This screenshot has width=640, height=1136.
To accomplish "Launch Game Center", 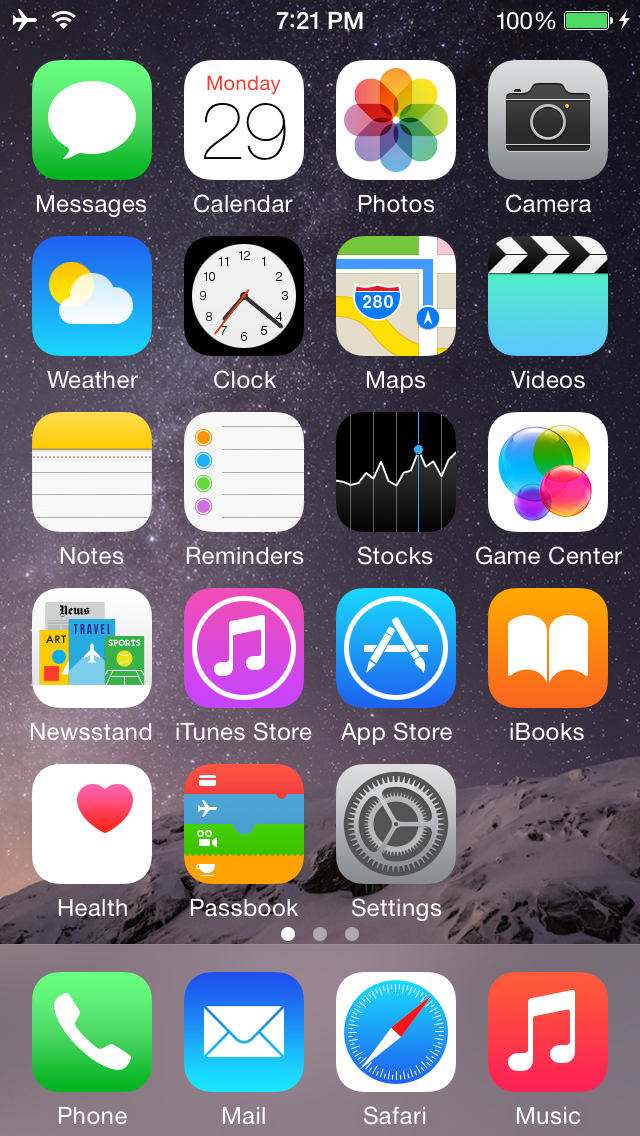I will pyautogui.click(x=548, y=472).
